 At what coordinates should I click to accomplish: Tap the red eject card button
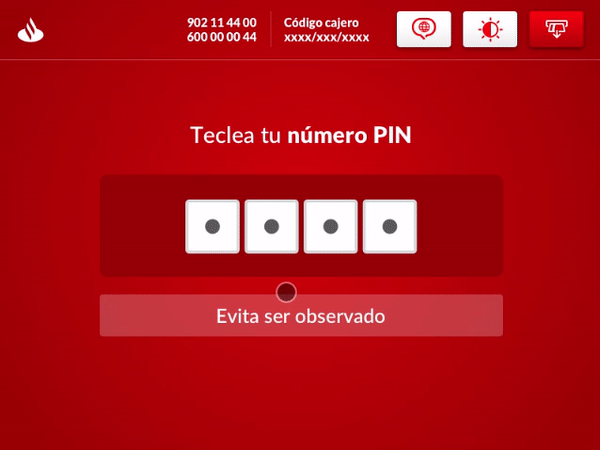point(556,30)
